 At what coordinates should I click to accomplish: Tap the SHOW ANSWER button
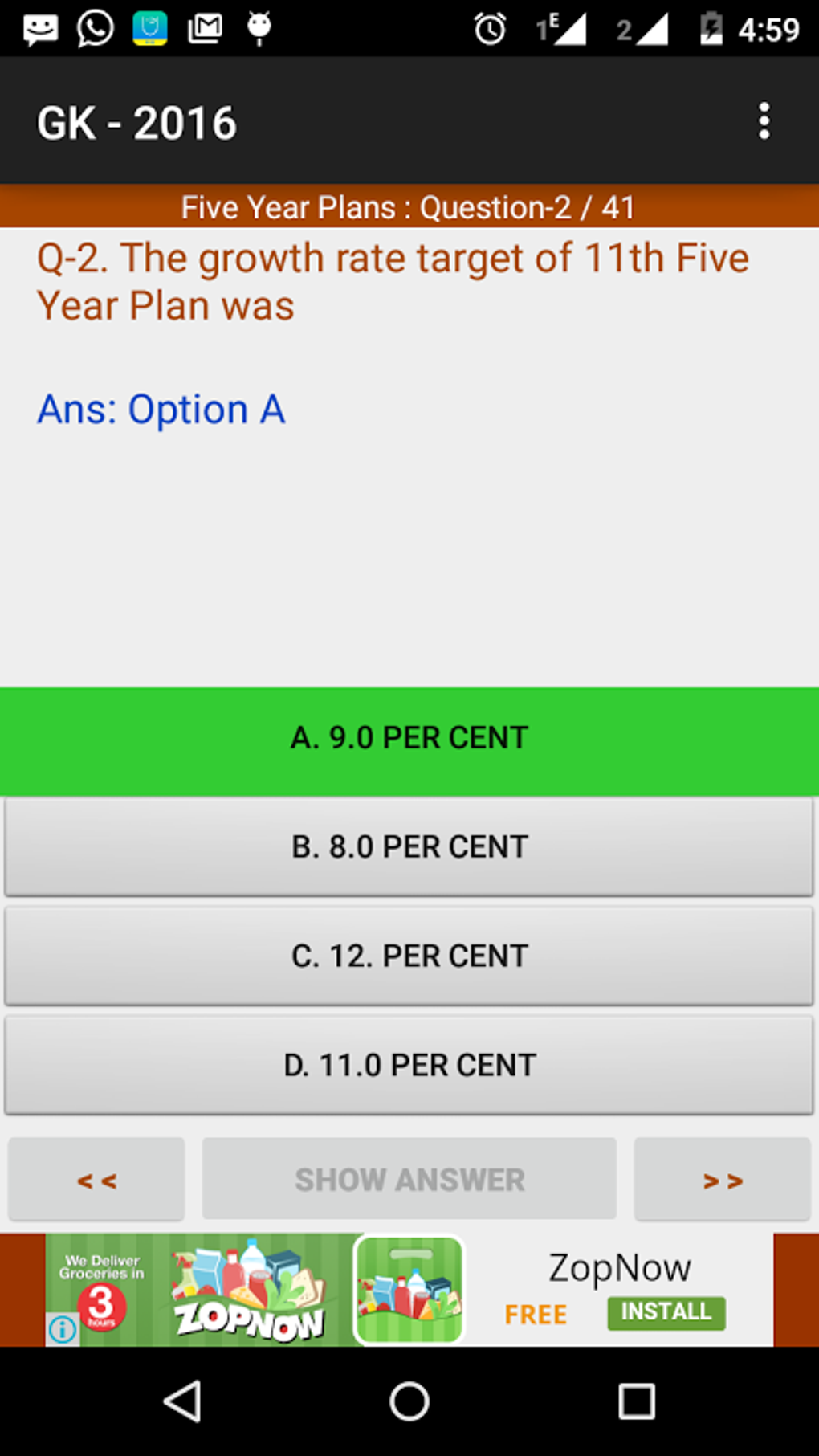(409, 1180)
